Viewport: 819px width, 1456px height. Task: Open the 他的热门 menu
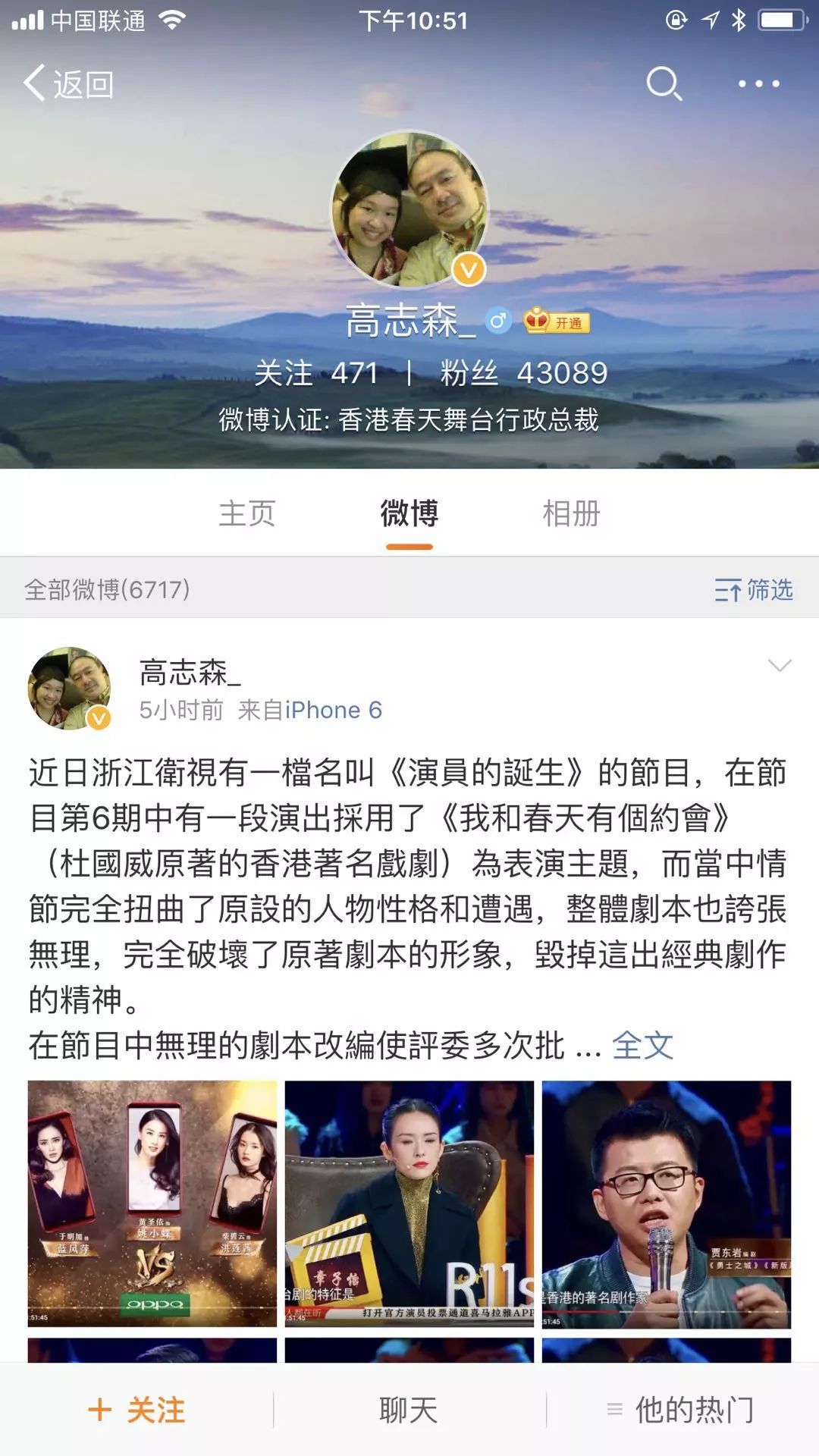click(681, 1410)
